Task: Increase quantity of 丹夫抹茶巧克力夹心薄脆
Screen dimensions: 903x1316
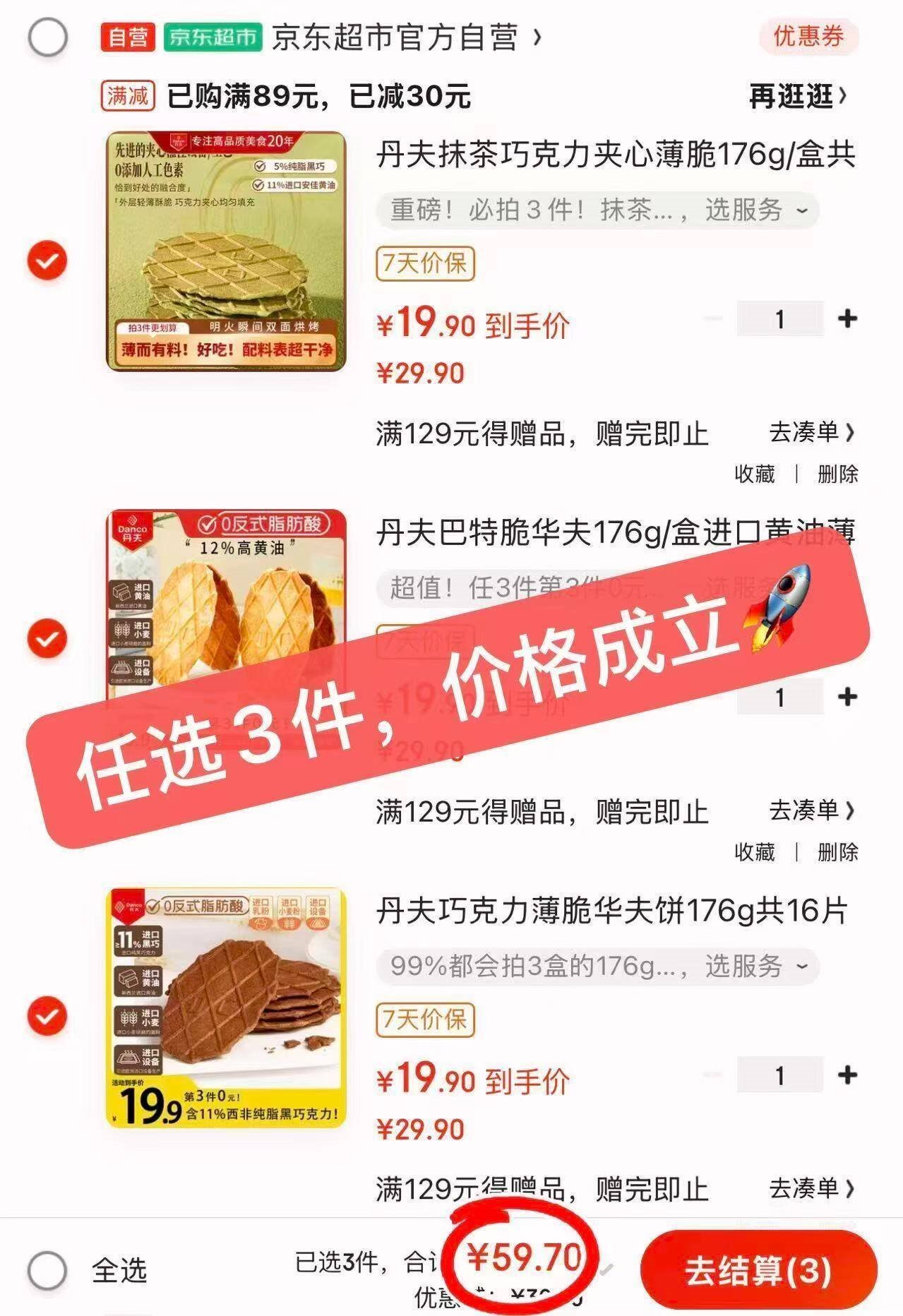Action: [x=847, y=319]
